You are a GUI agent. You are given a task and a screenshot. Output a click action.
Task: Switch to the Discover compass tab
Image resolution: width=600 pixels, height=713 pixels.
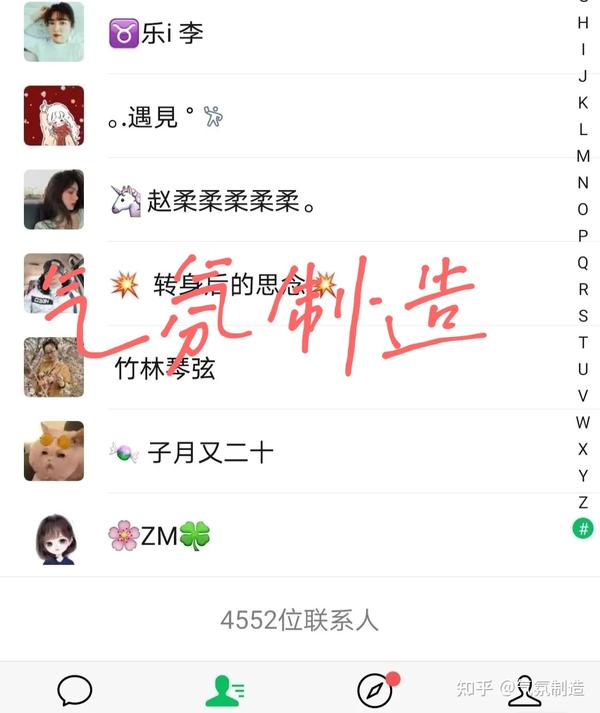click(x=375, y=690)
